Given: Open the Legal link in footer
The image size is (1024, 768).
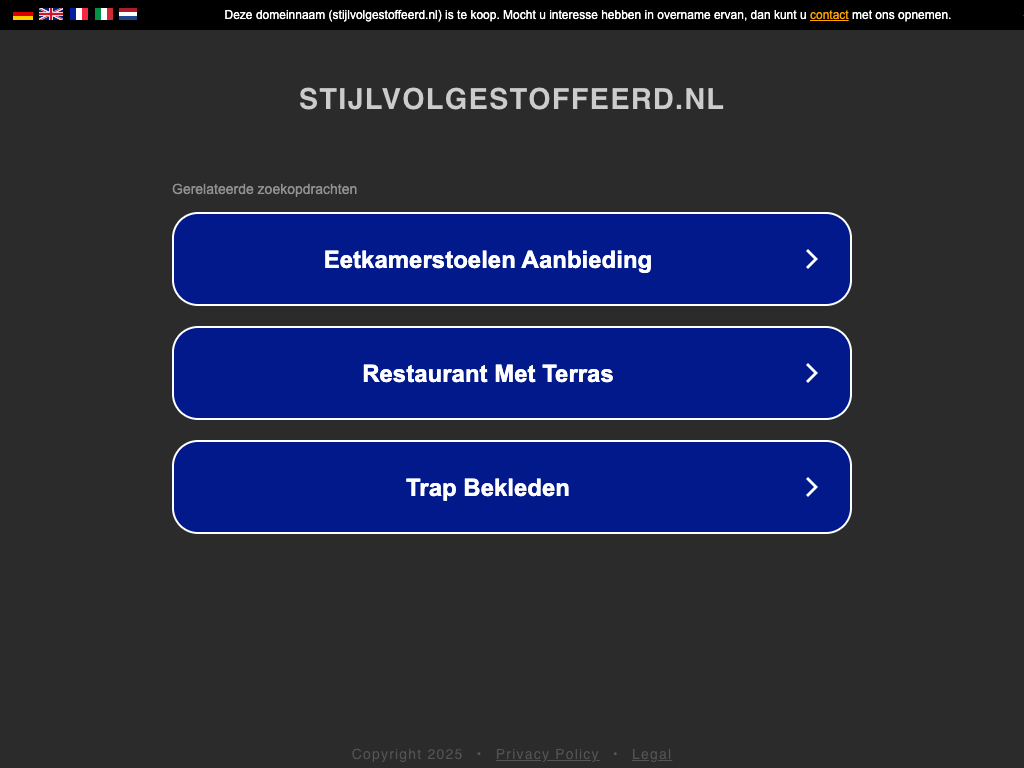Looking at the screenshot, I should 652,754.
